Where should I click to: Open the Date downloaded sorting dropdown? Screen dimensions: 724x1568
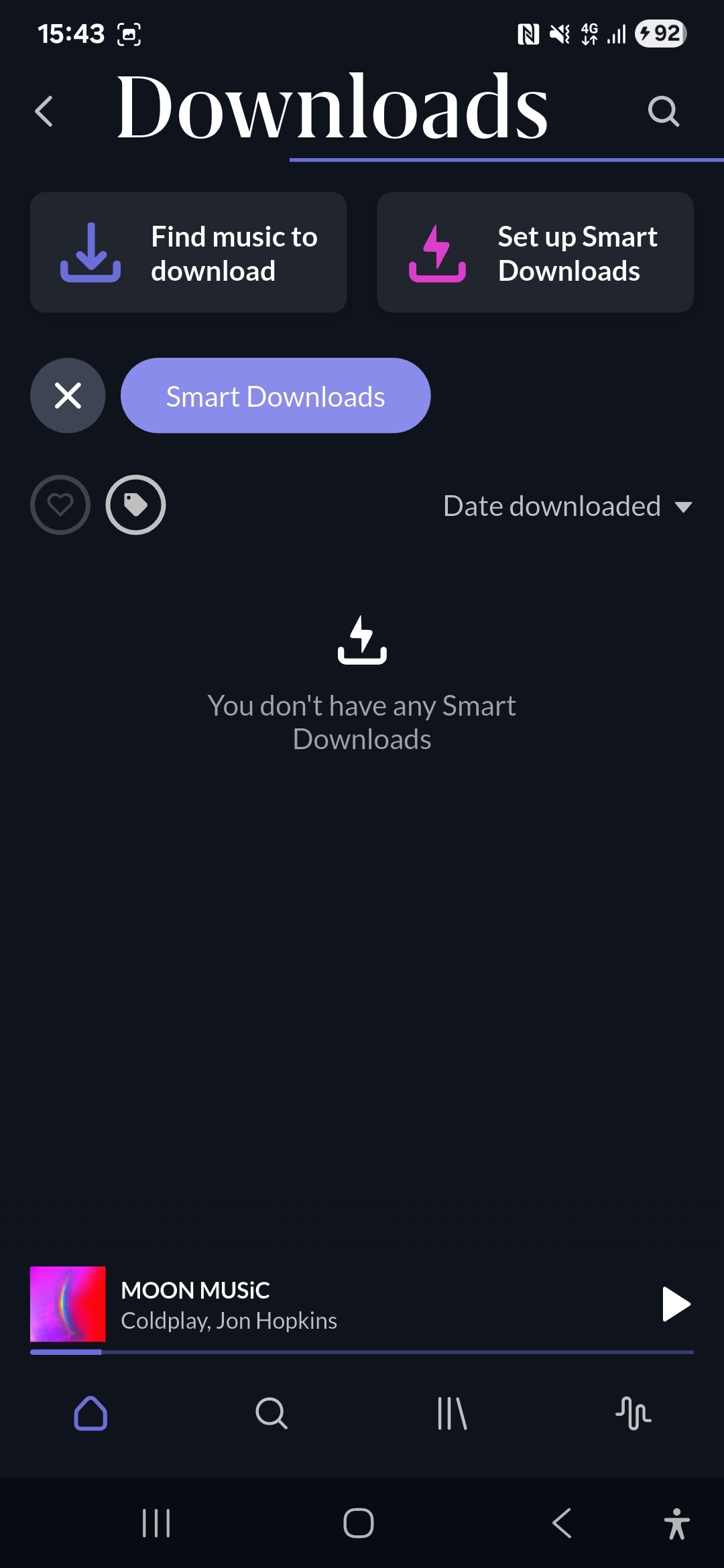click(x=566, y=506)
